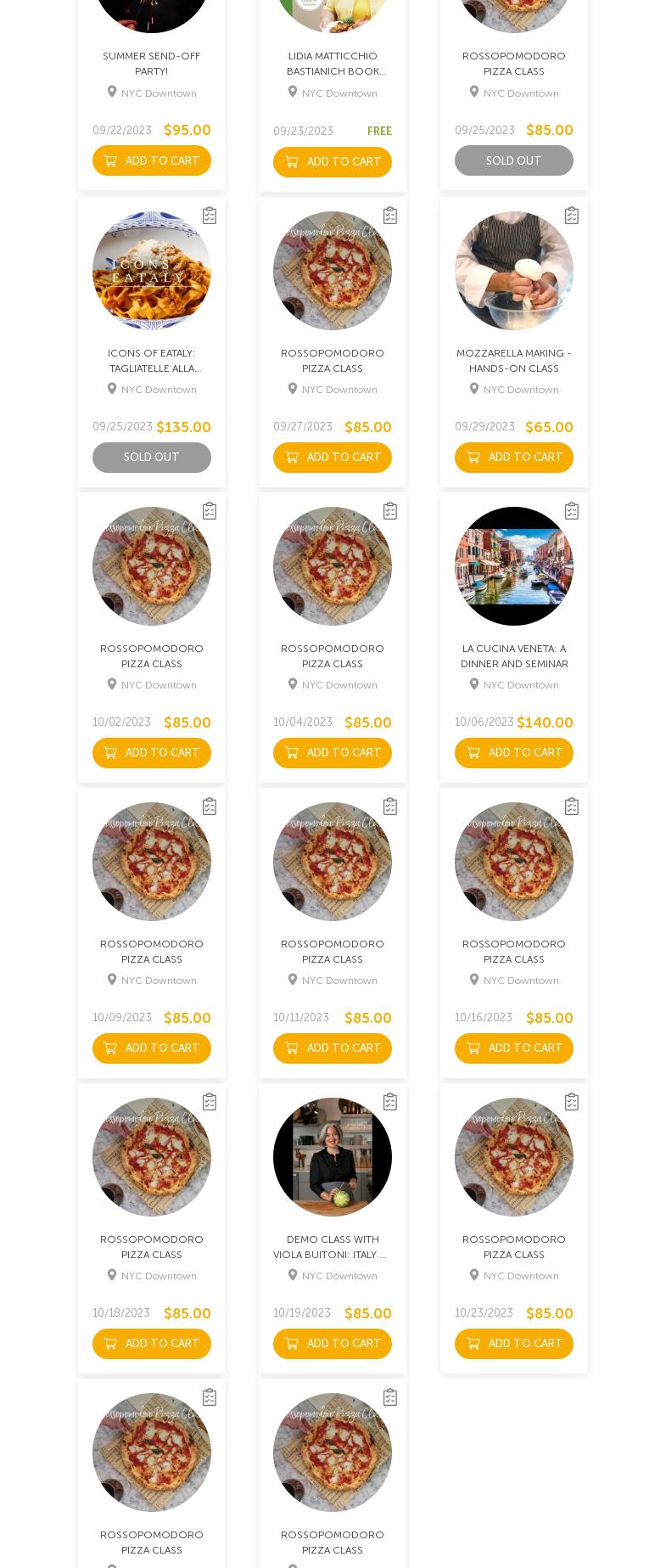This screenshot has height=1568, width=666.
Task: Tap checklist icon on Icons of Eataly card
Action: (x=210, y=216)
